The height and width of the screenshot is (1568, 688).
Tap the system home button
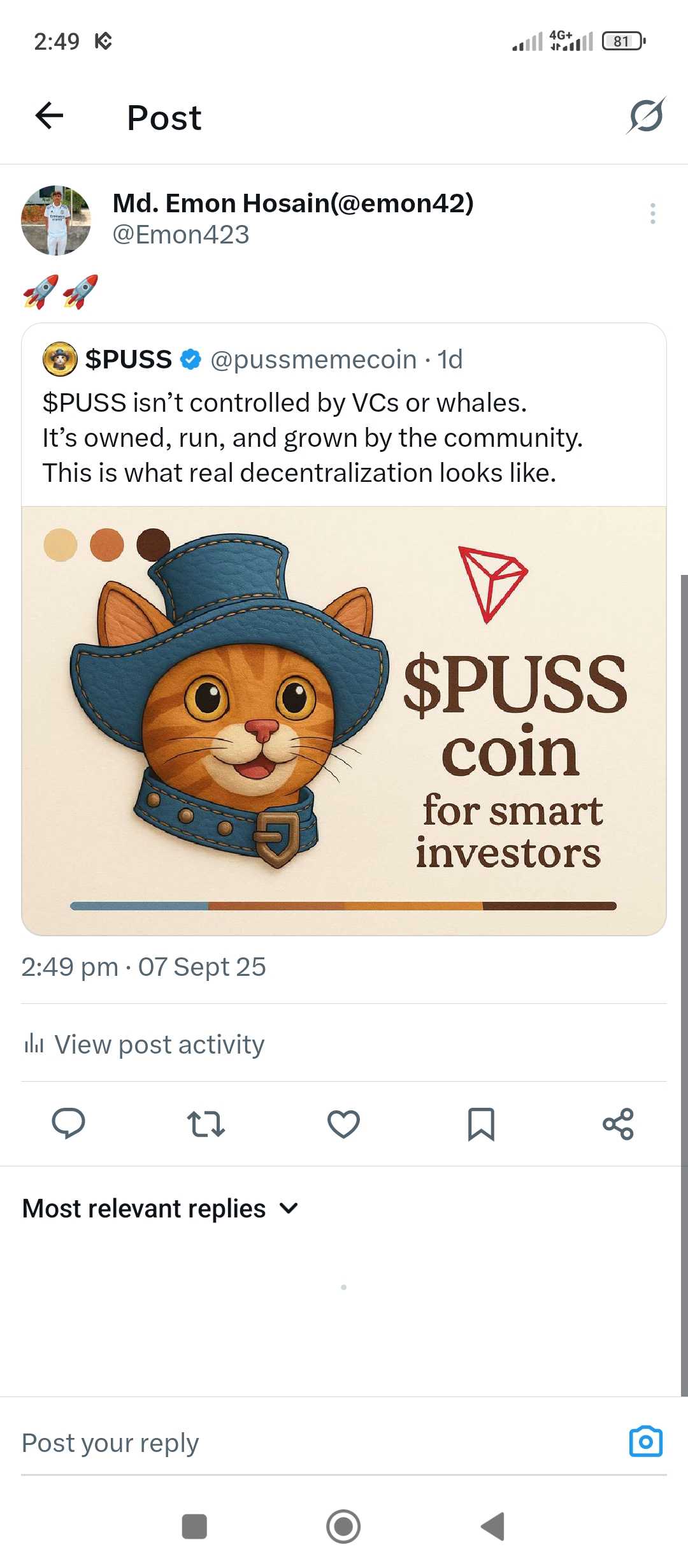343,1527
